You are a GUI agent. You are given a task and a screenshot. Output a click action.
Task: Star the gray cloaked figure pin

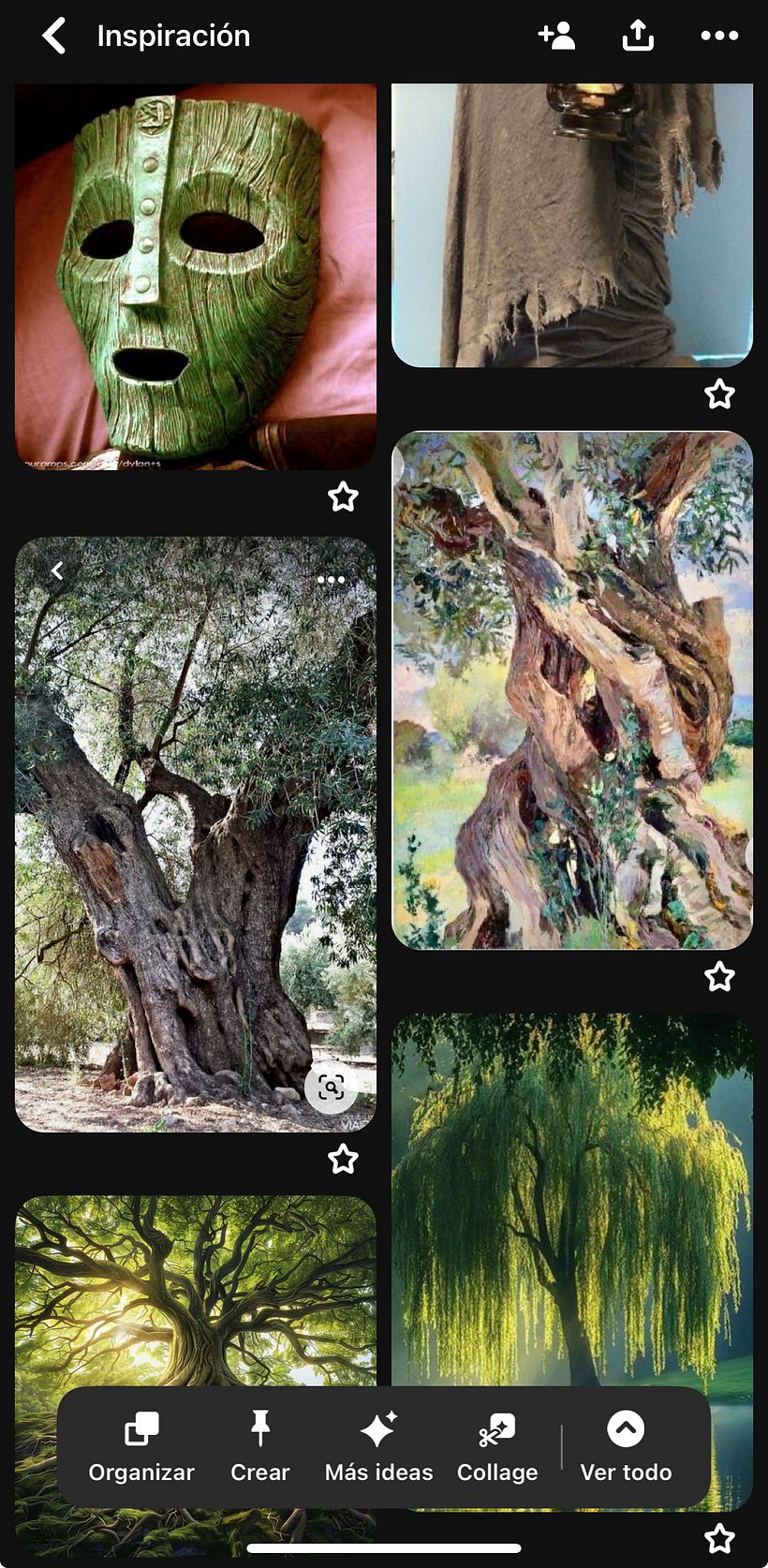coord(719,394)
